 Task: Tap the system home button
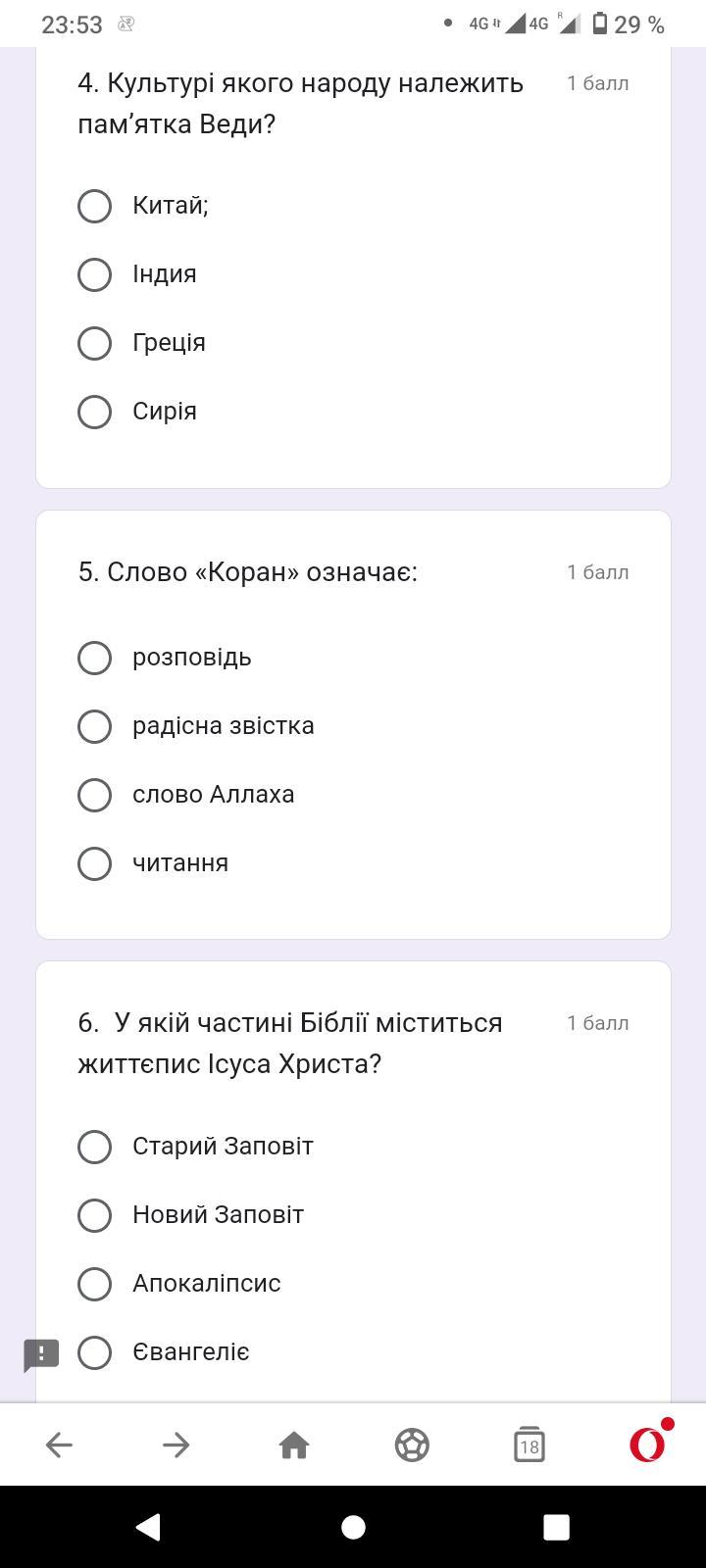point(353,1527)
